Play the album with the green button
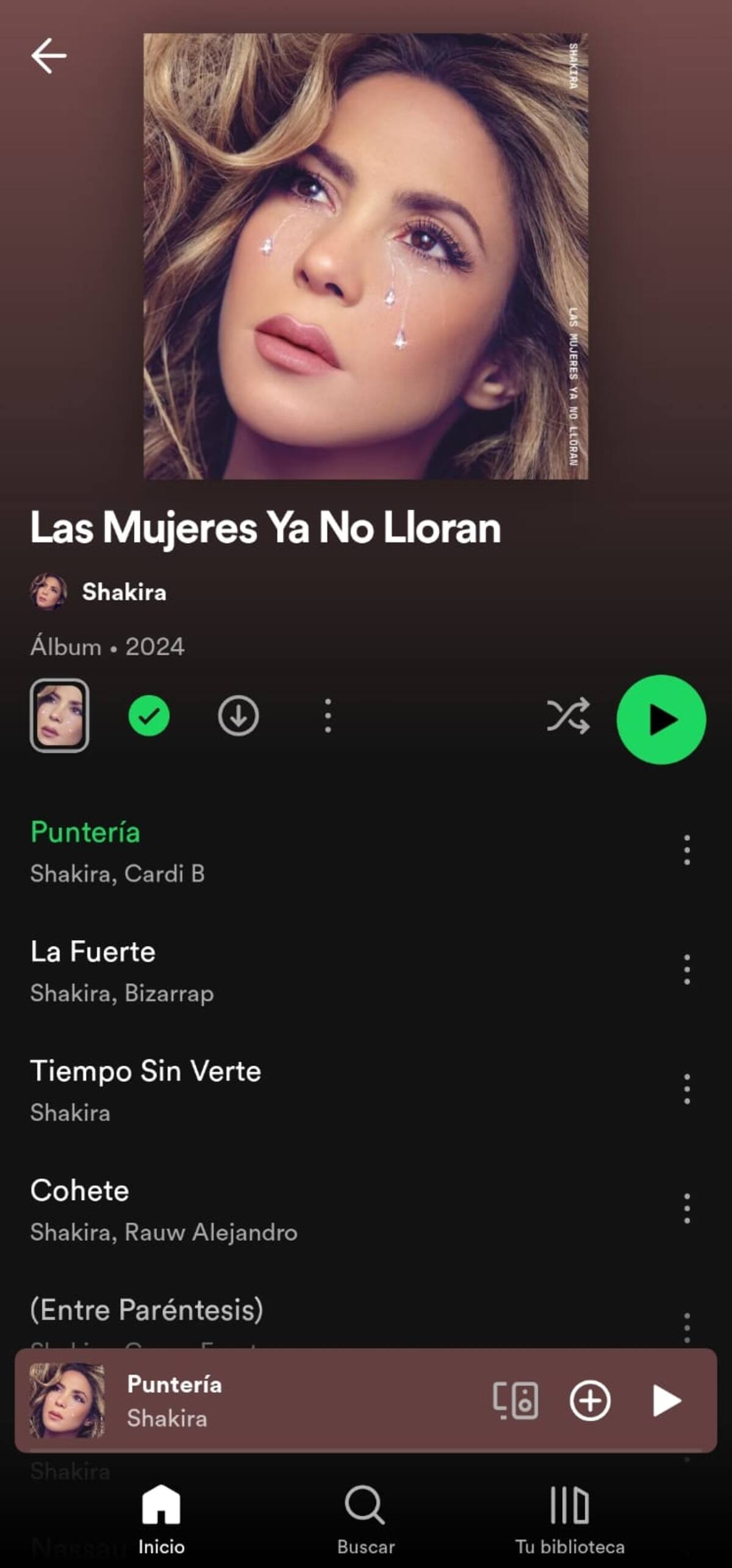 click(661, 719)
